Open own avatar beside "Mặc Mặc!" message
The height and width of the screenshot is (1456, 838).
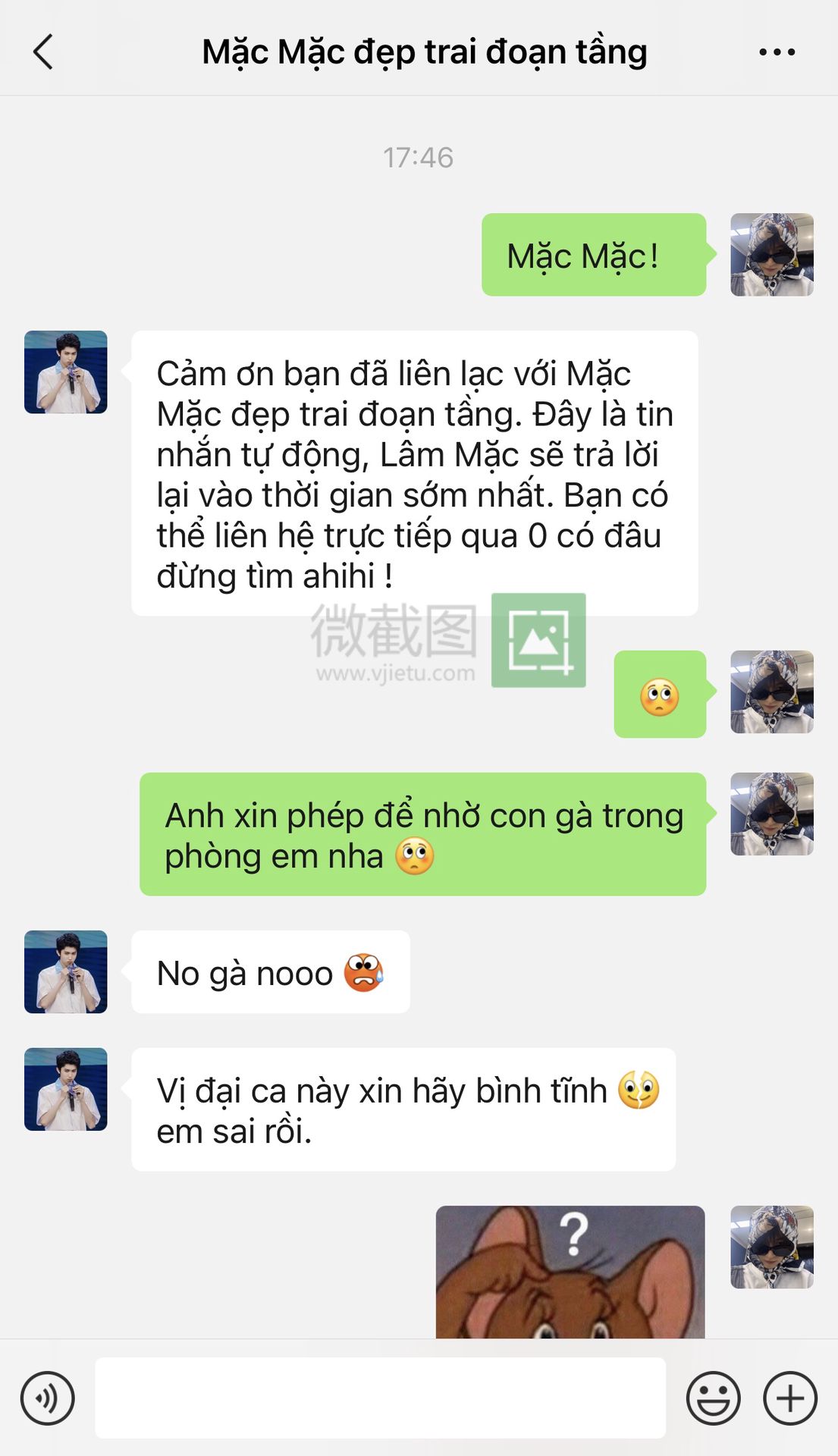click(x=772, y=254)
